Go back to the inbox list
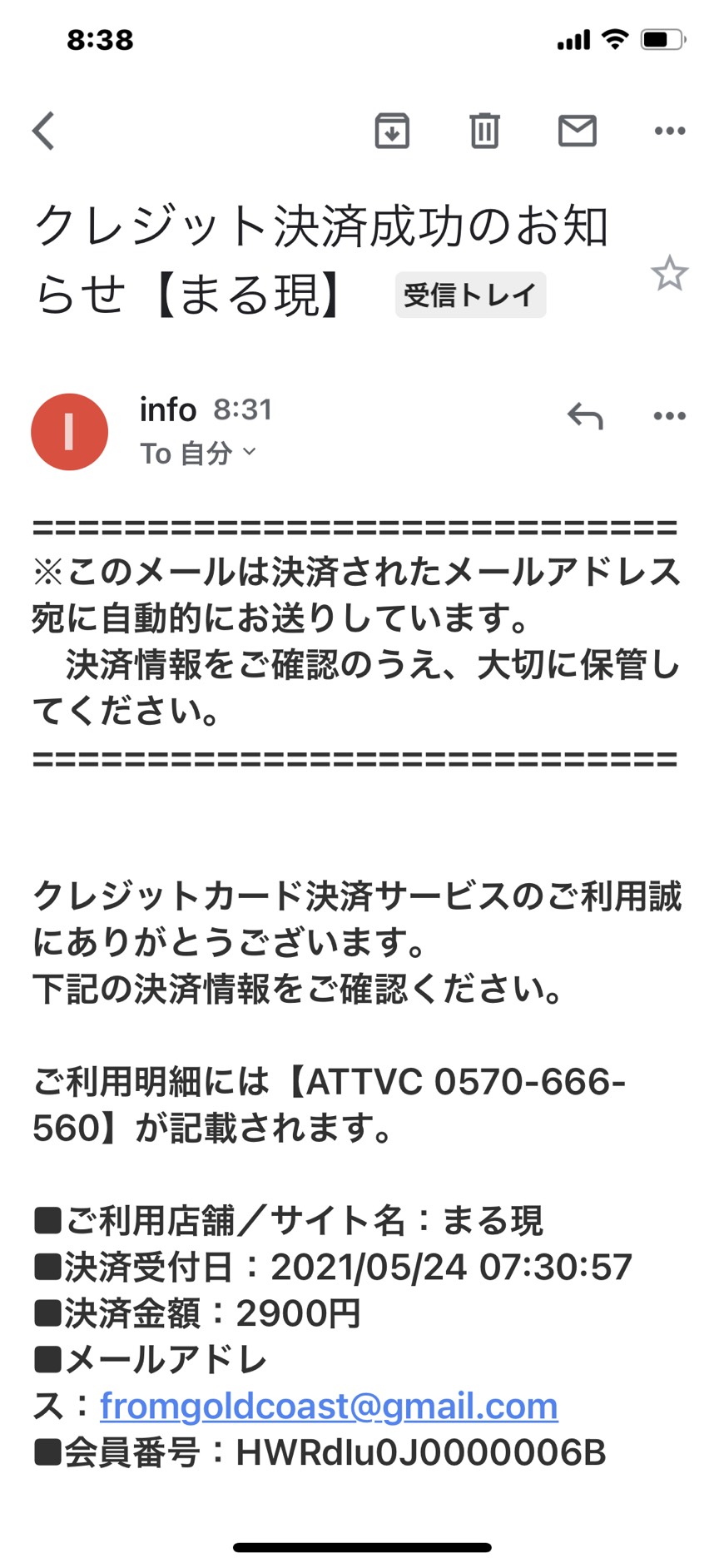Viewport: 724px width, 1568px height. (x=43, y=131)
